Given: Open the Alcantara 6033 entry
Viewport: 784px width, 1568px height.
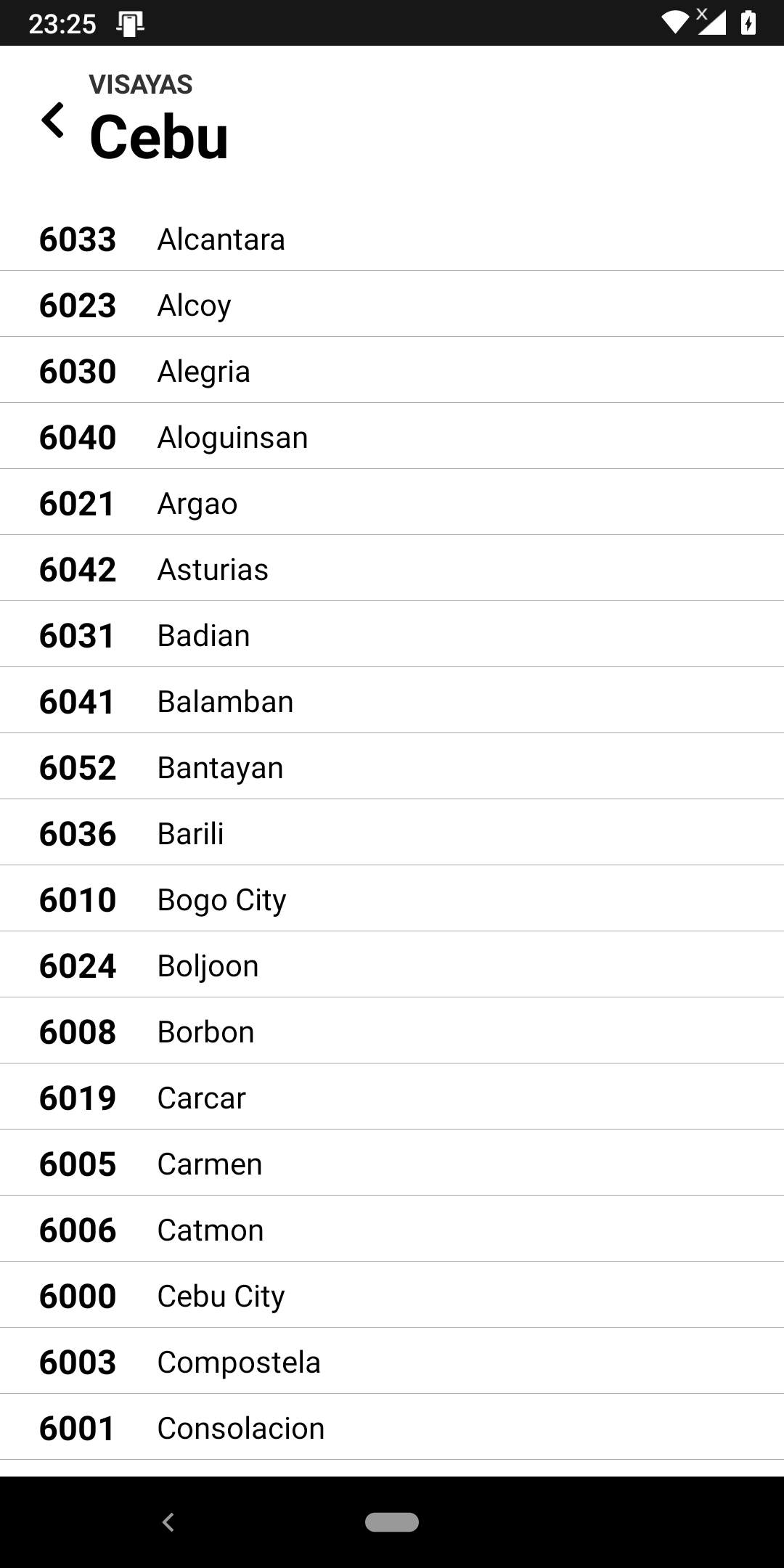Looking at the screenshot, I should [x=392, y=238].
